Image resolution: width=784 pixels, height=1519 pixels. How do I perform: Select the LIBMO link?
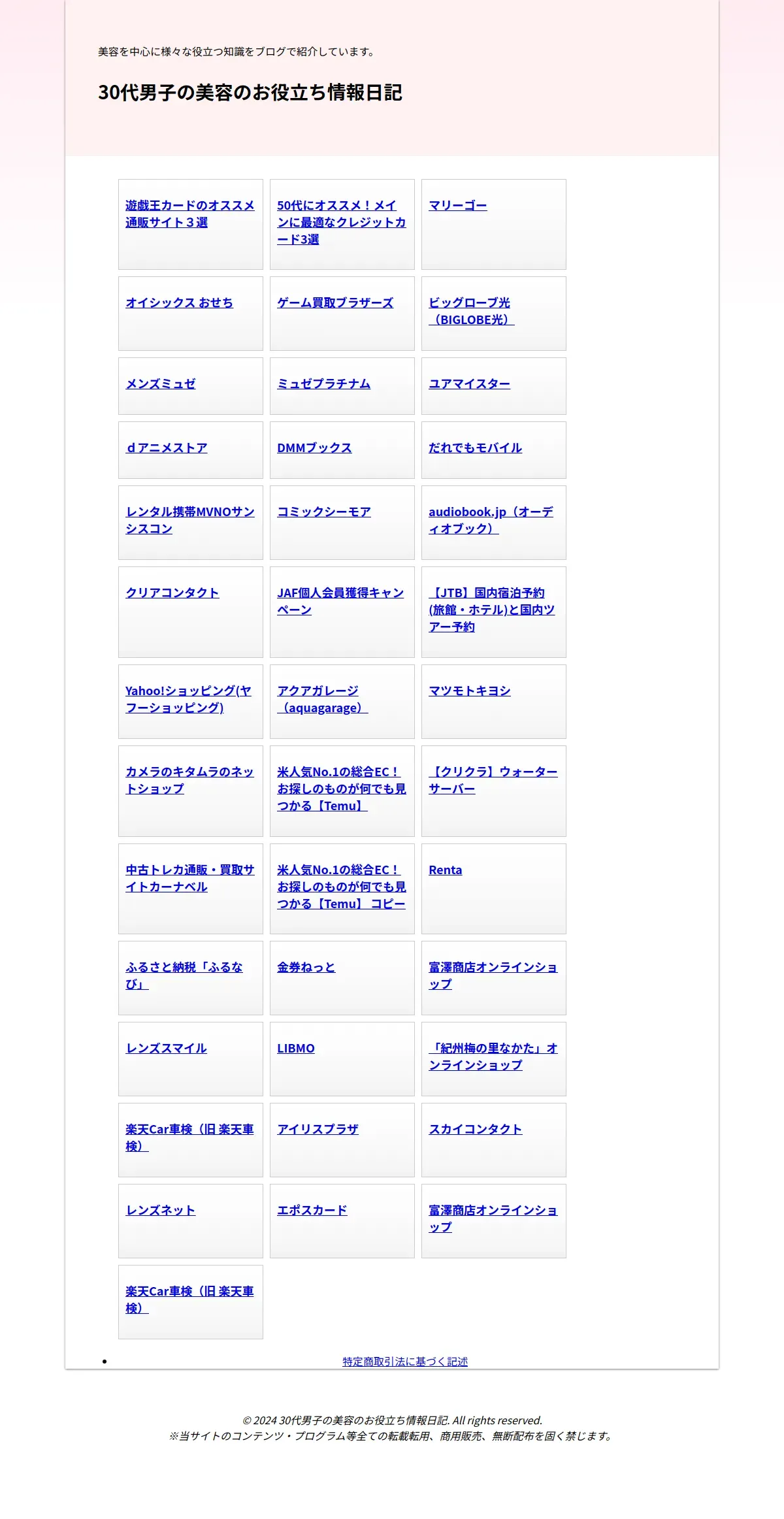[296, 1048]
